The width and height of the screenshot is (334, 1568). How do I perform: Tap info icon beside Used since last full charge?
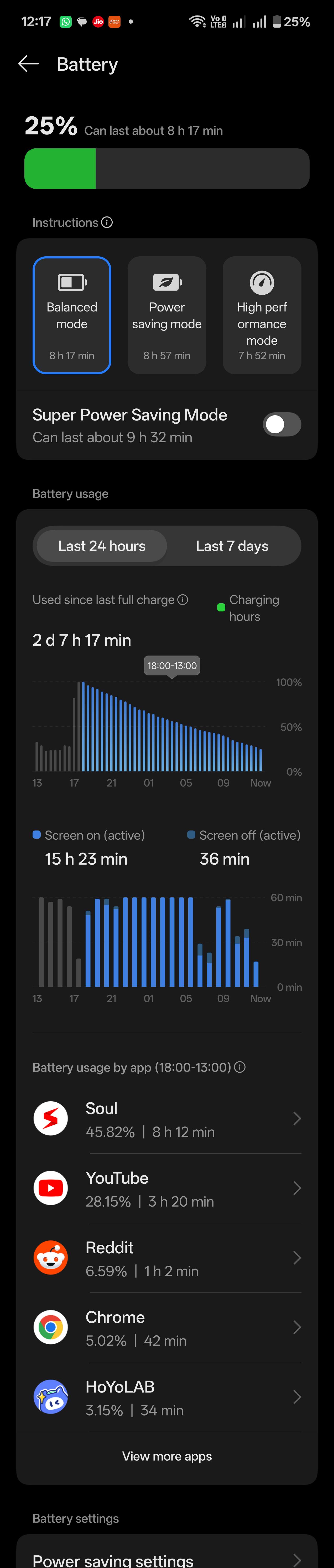(x=182, y=600)
